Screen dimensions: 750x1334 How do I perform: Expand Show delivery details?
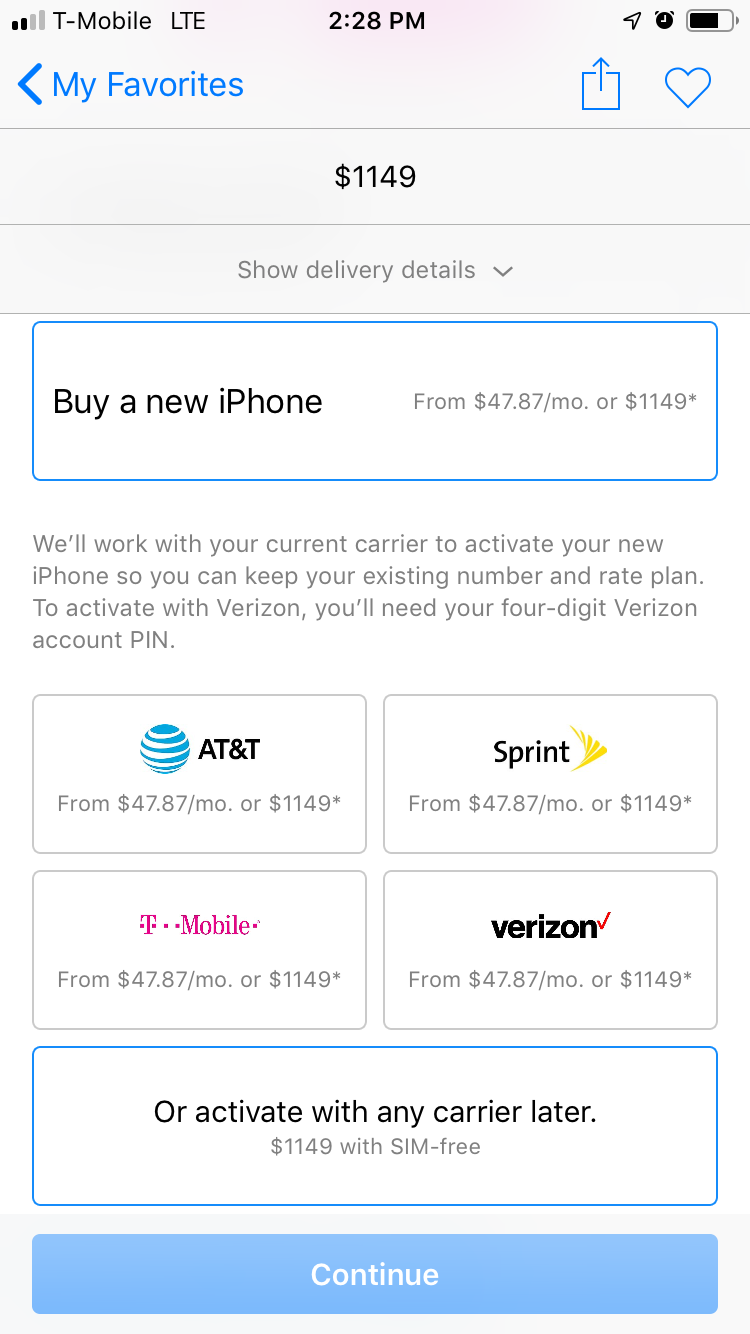(x=375, y=270)
